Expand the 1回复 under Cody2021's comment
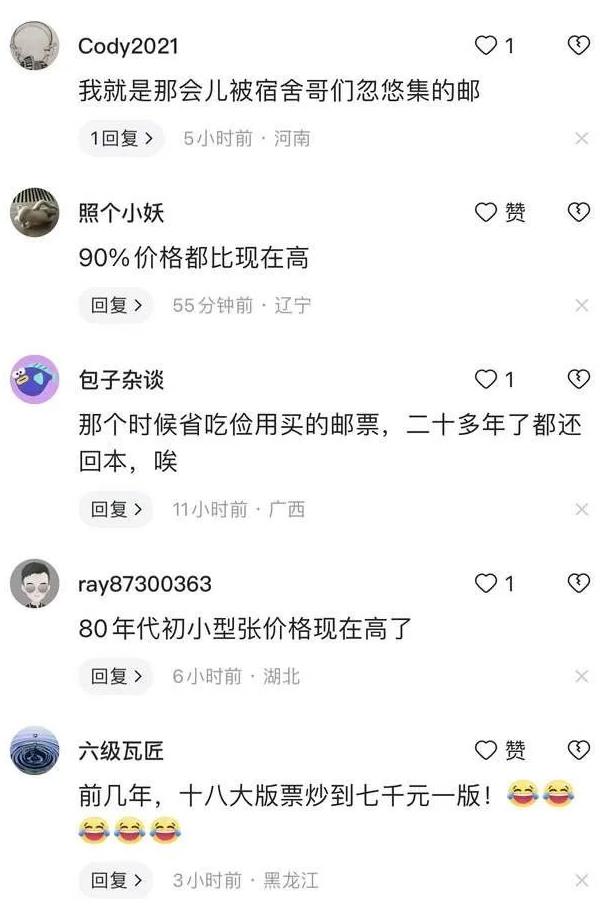This screenshot has width=613, height=908. [120, 139]
